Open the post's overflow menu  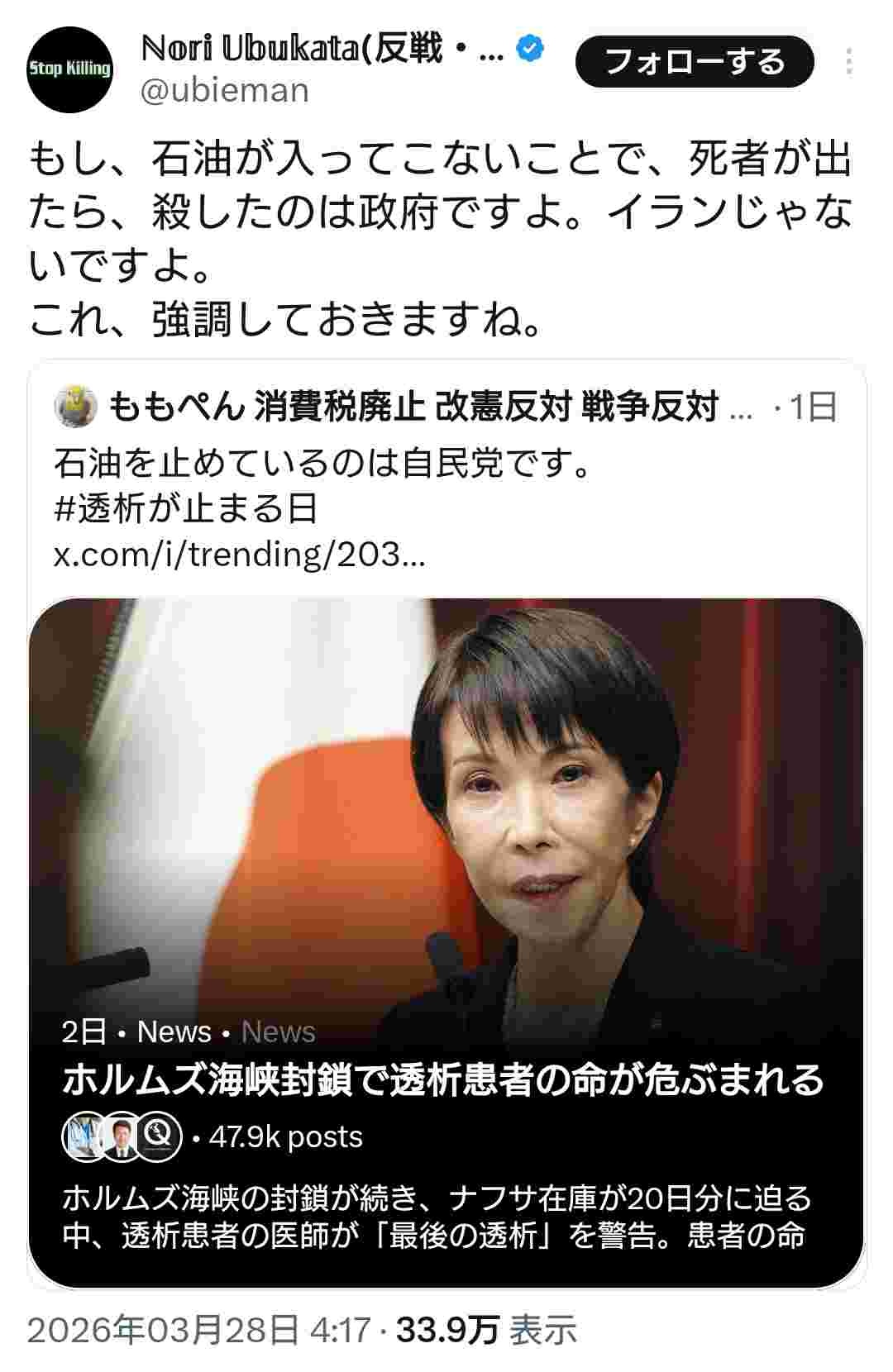click(849, 62)
